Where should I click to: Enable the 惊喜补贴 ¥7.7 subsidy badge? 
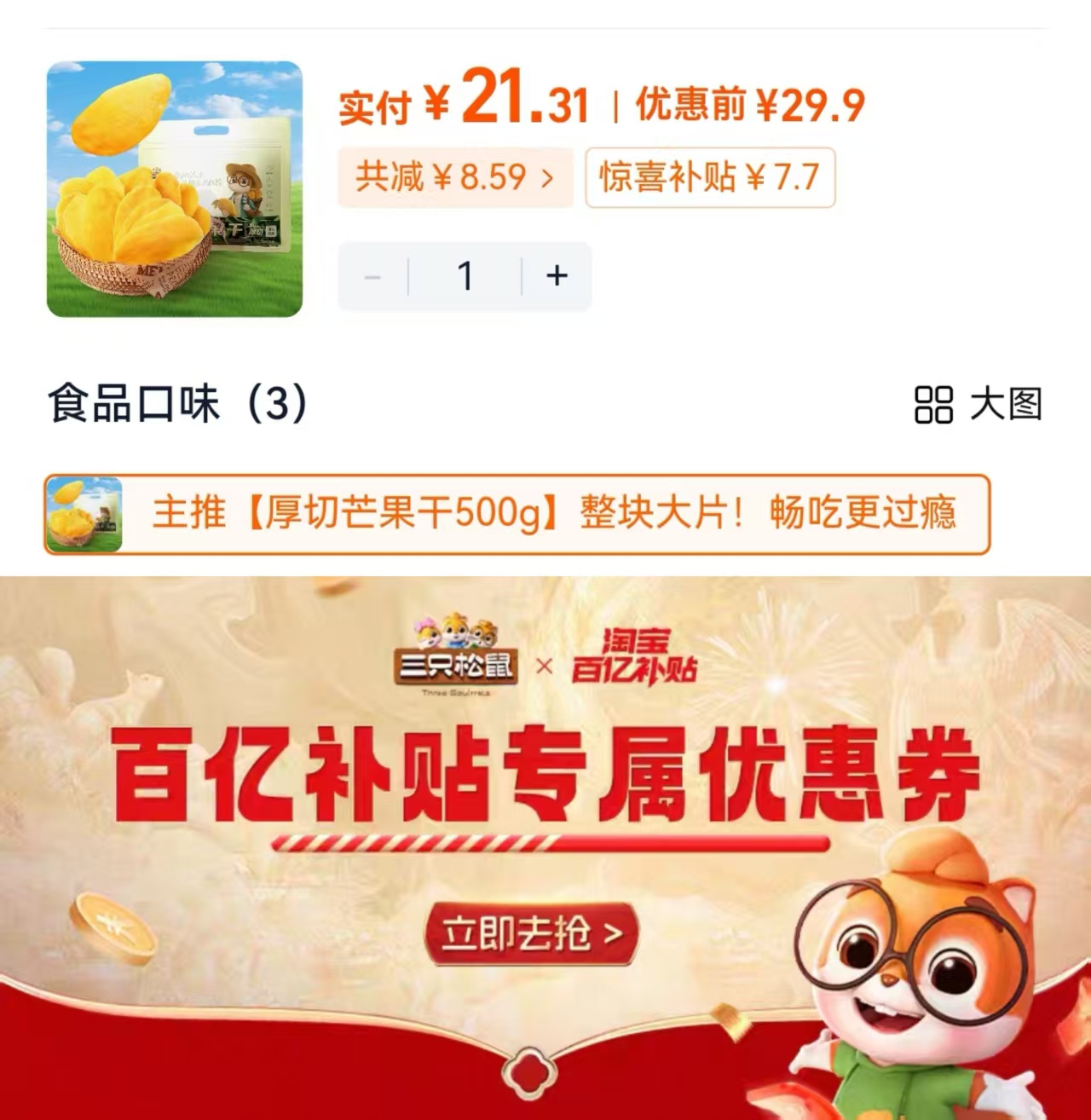click(x=710, y=178)
